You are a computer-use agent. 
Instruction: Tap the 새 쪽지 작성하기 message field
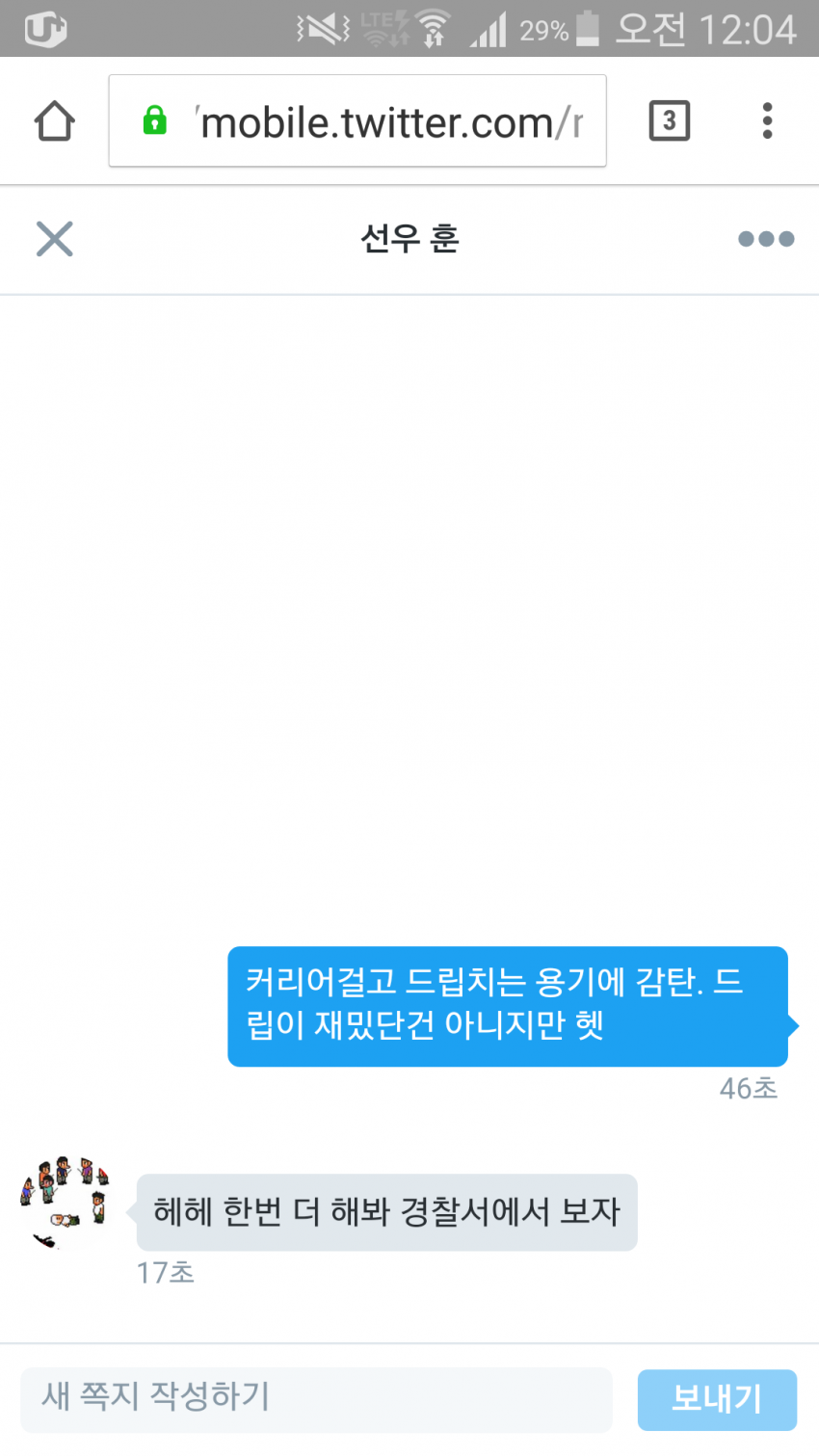[316, 1397]
